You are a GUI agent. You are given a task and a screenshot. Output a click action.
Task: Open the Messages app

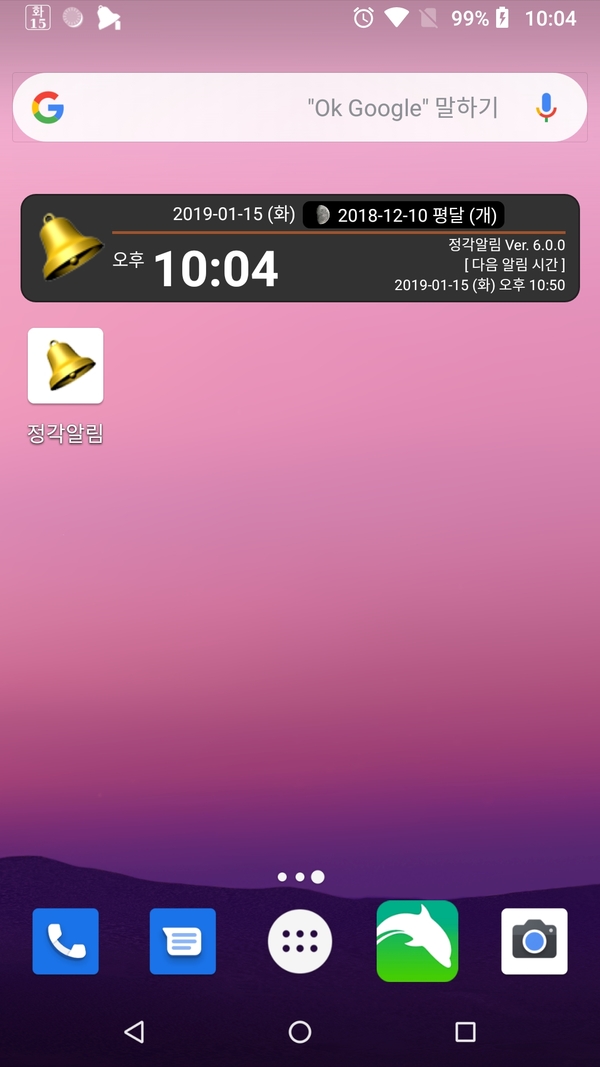pos(182,941)
